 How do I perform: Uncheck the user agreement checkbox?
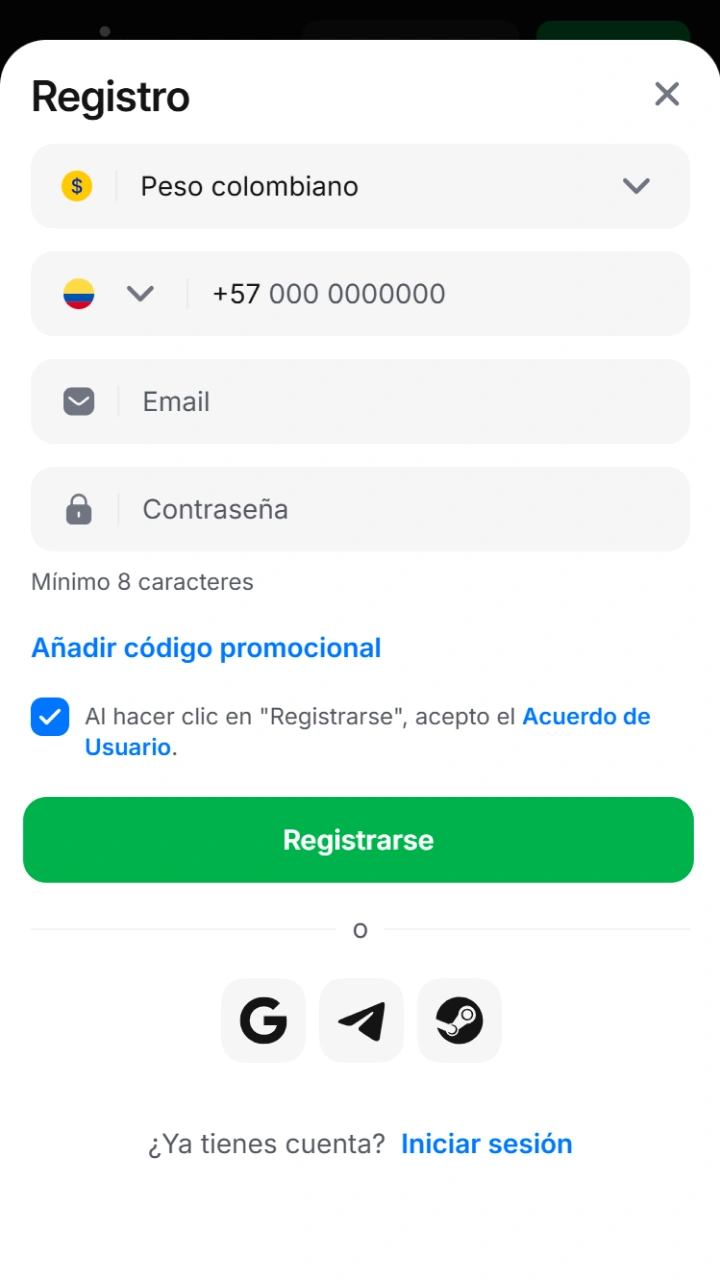pyautogui.click(x=50, y=717)
